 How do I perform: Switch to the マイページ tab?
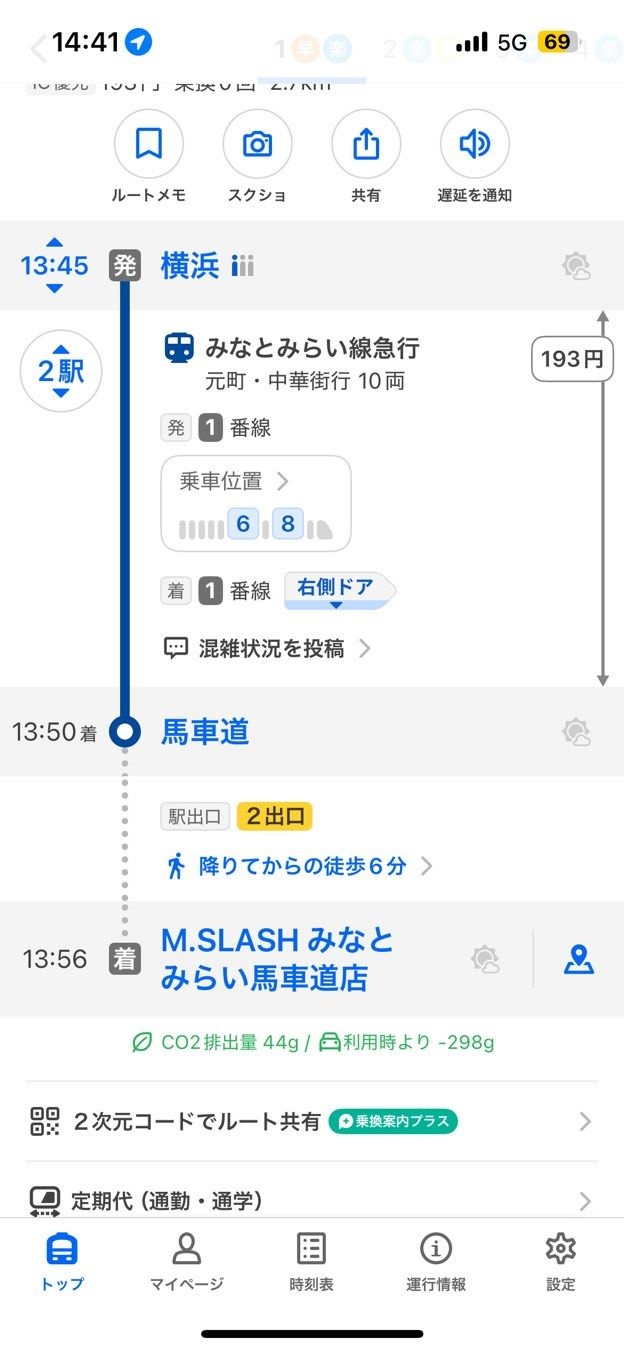tap(187, 1262)
